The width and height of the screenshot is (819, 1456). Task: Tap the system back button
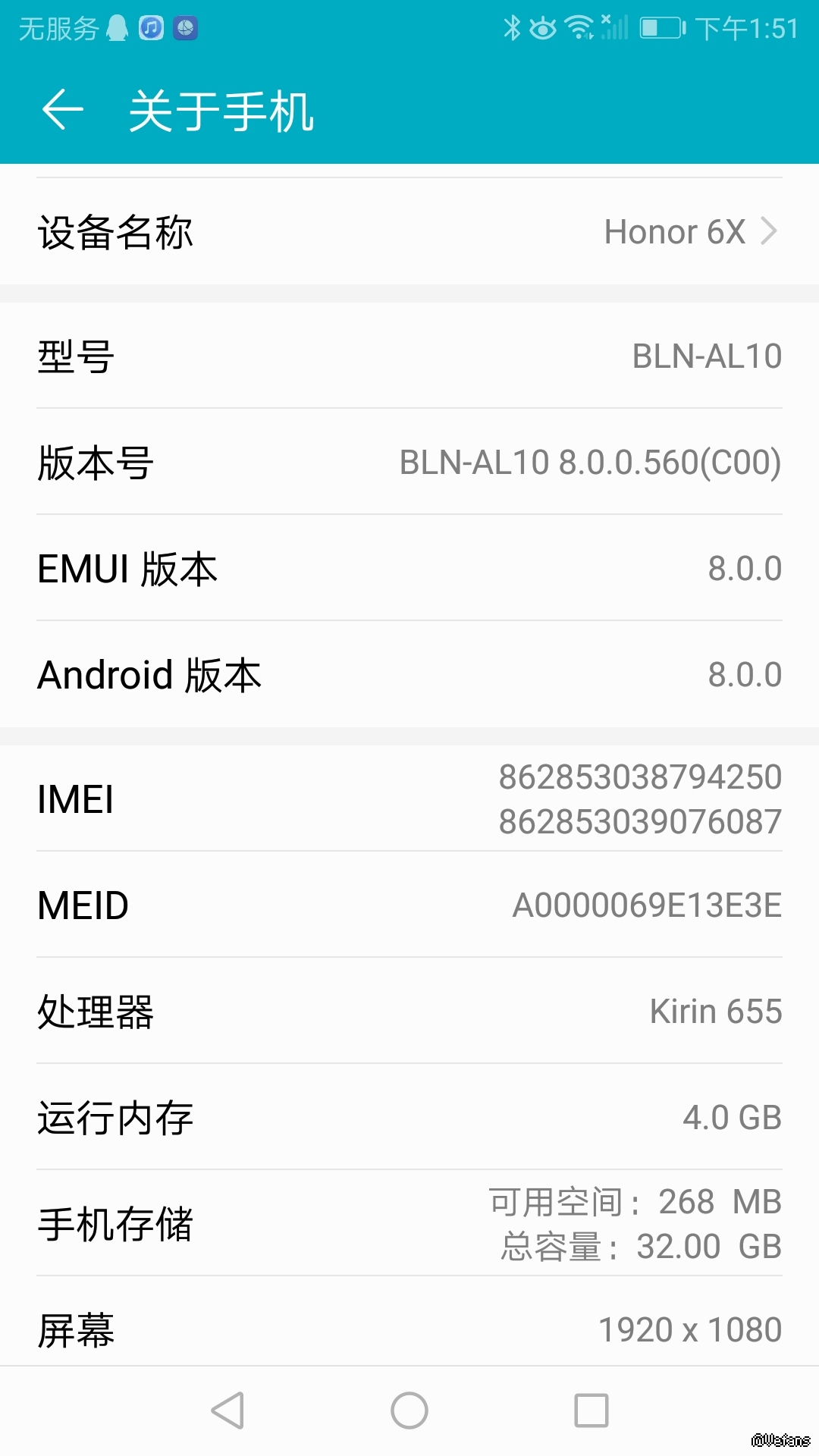click(227, 1410)
